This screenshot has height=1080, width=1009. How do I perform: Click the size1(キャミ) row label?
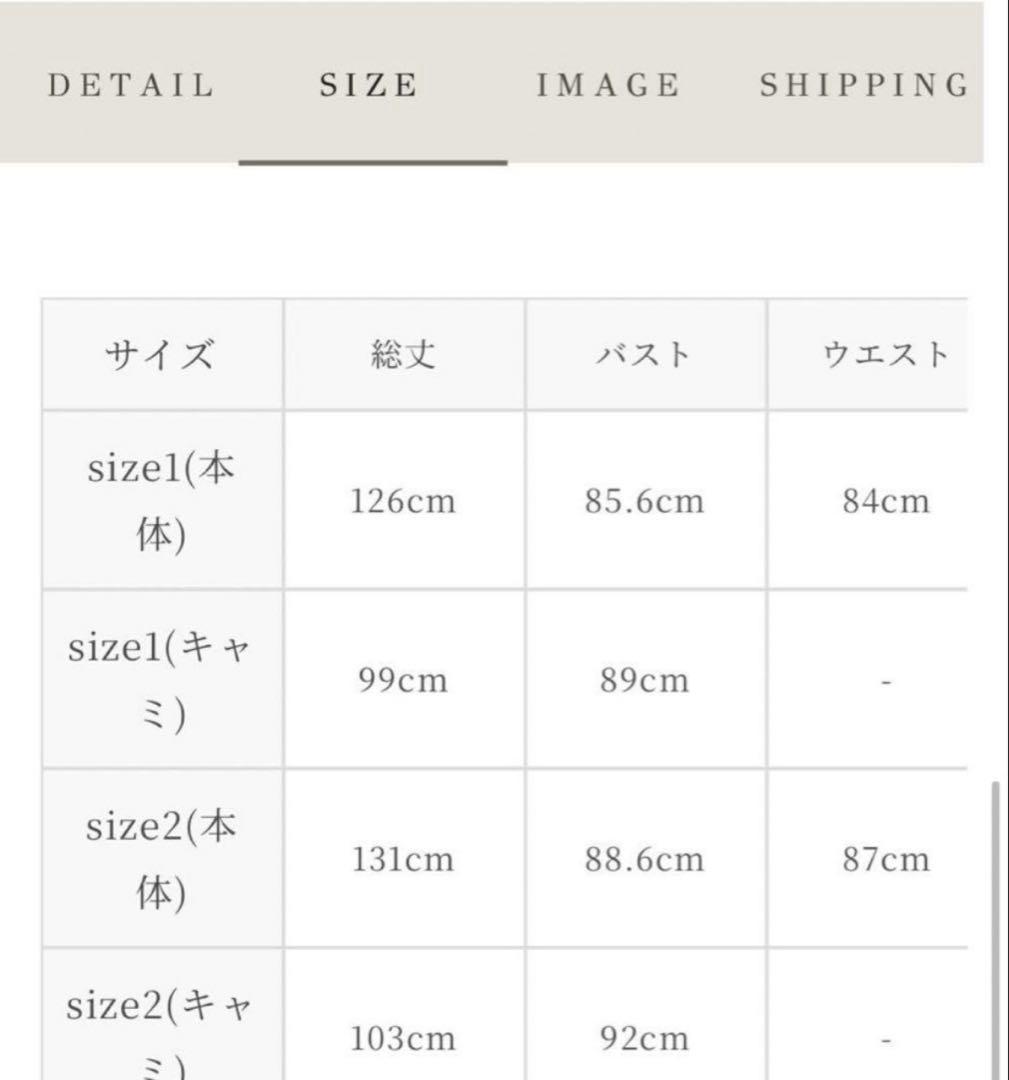162,679
